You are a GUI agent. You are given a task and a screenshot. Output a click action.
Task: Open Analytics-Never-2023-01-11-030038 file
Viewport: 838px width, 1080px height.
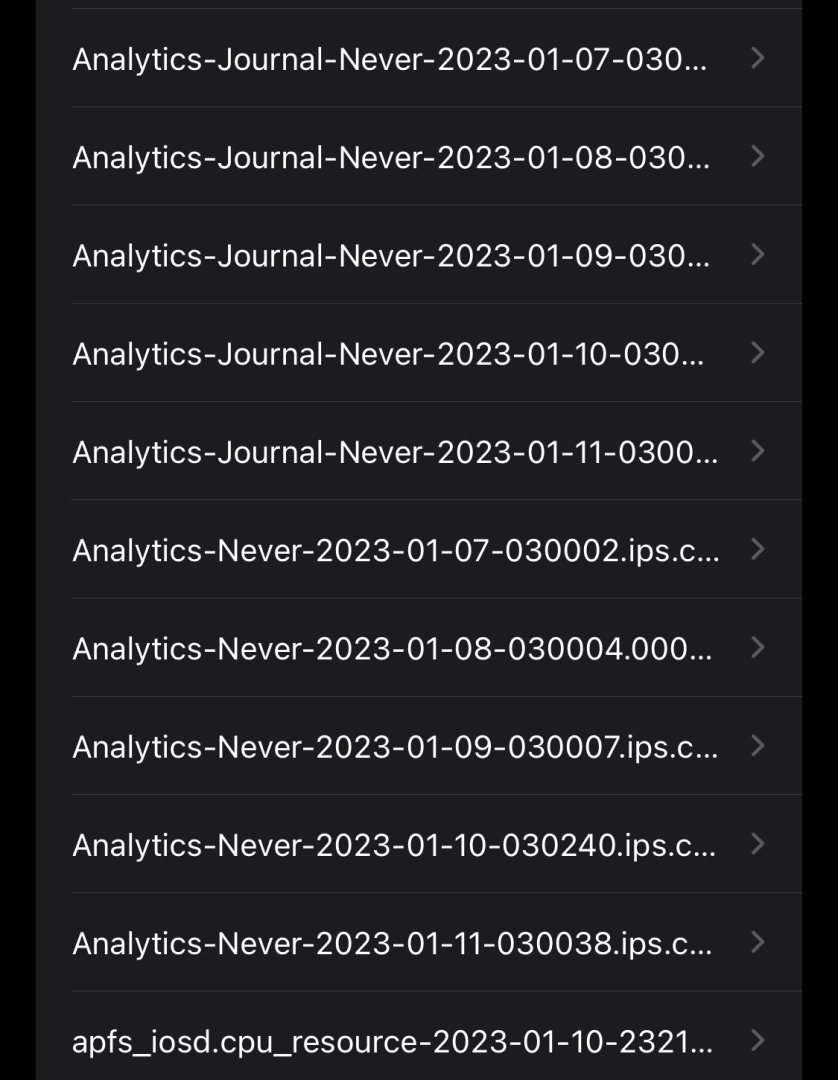390,943
